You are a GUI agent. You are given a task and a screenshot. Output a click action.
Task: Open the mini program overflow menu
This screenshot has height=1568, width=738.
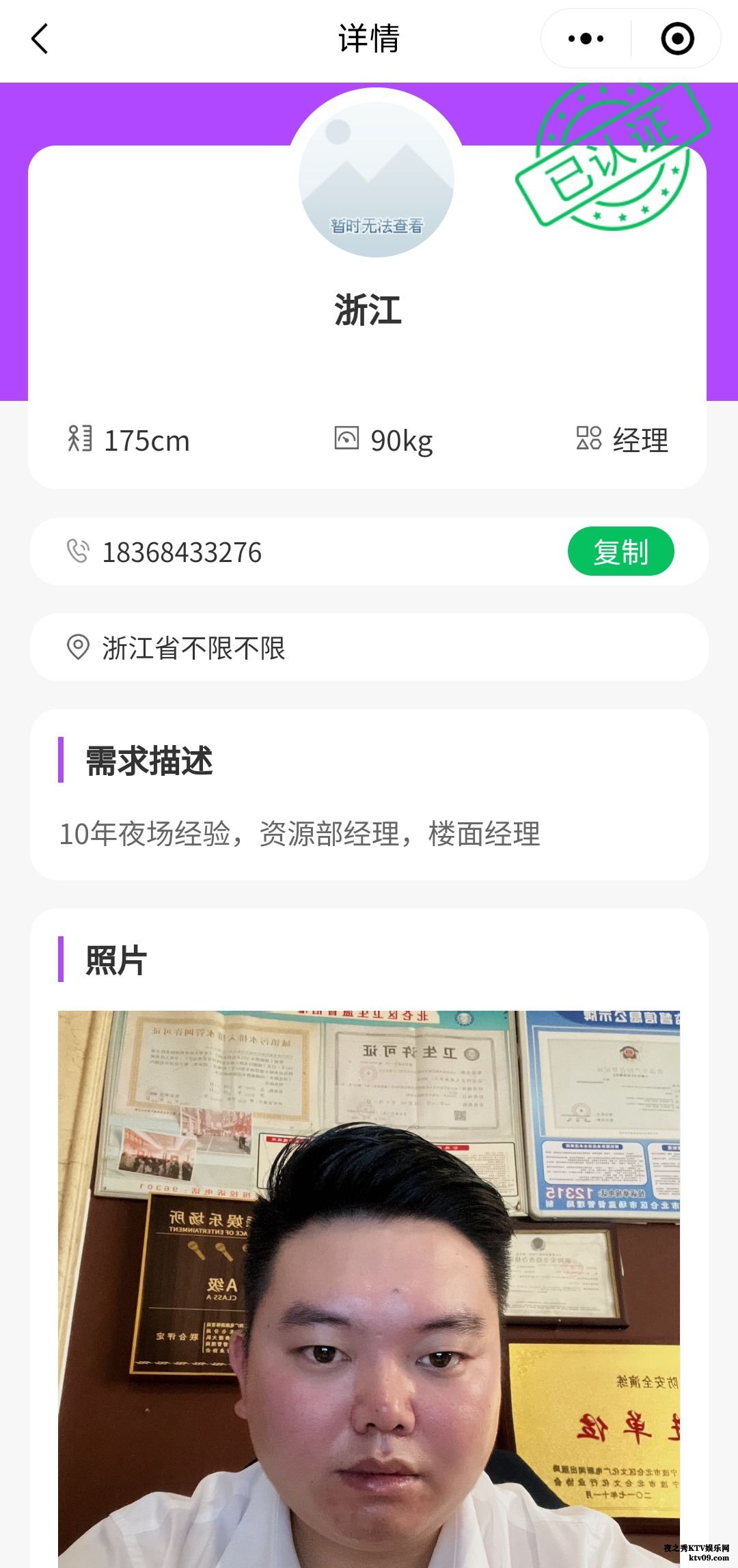click(586, 39)
